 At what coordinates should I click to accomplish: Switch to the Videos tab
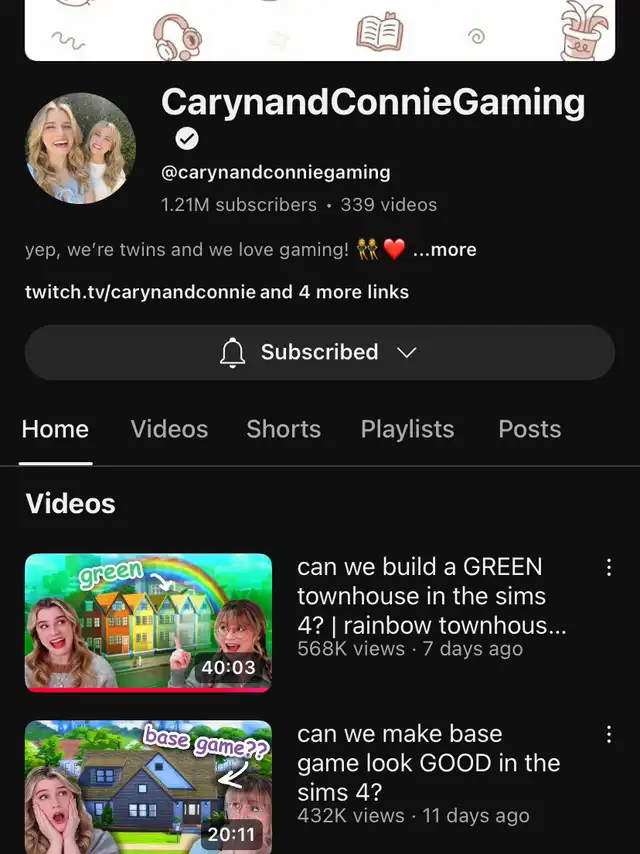click(169, 429)
